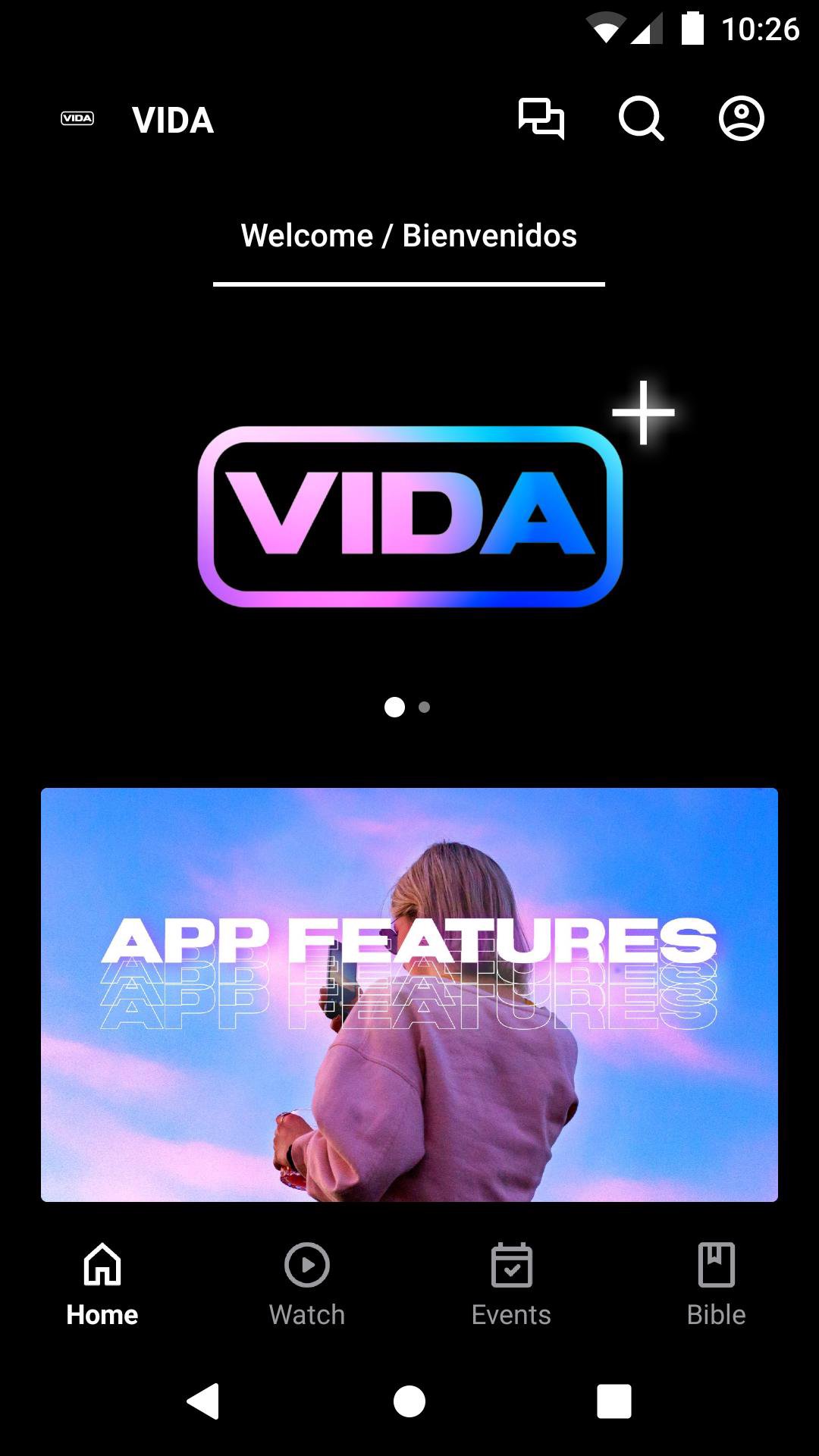Image resolution: width=819 pixels, height=1456 pixels.
Task: Tap the system back button
Action: click(203, 1401)
